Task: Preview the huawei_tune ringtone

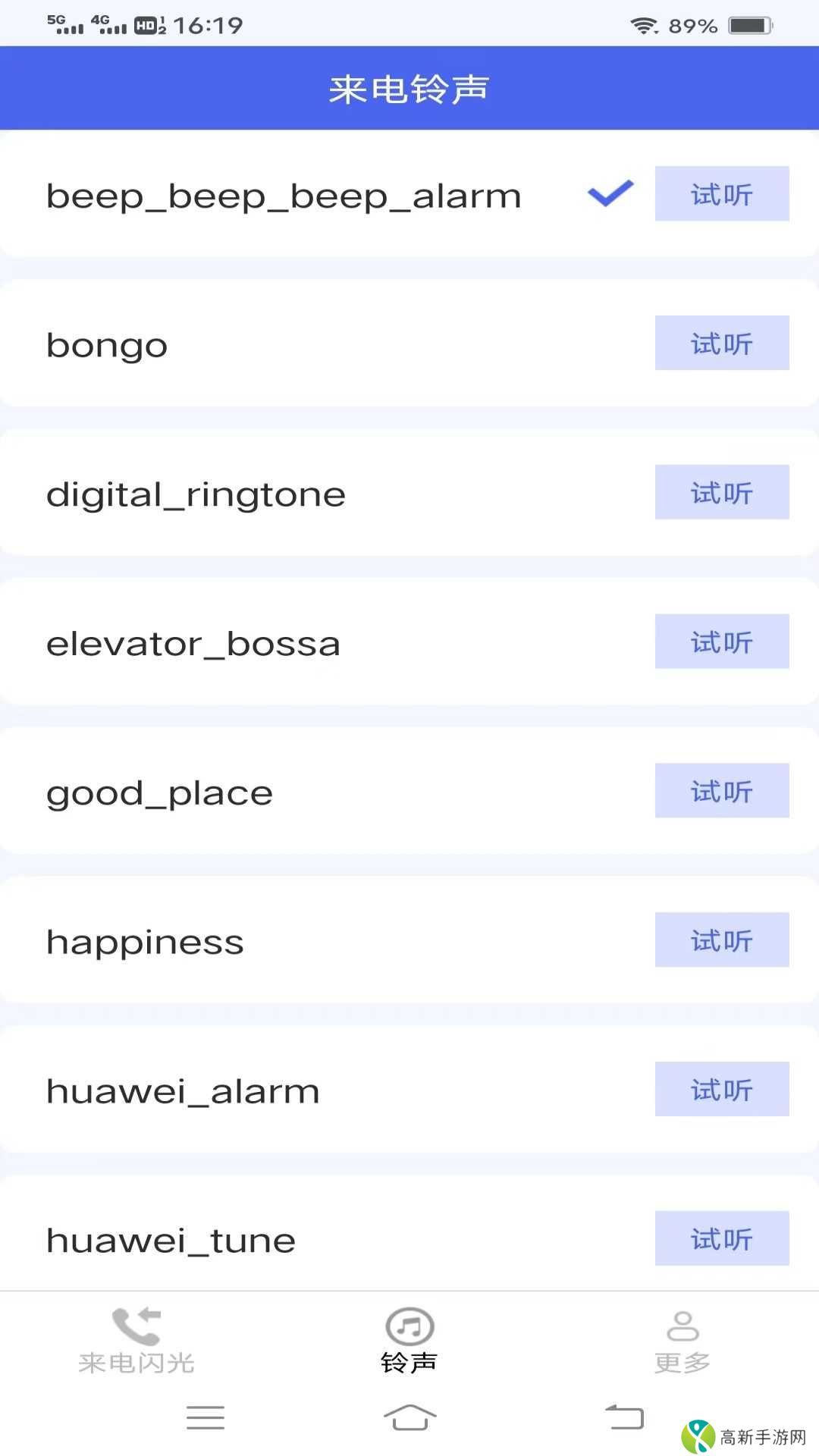Action: (x=721, y=1239)
